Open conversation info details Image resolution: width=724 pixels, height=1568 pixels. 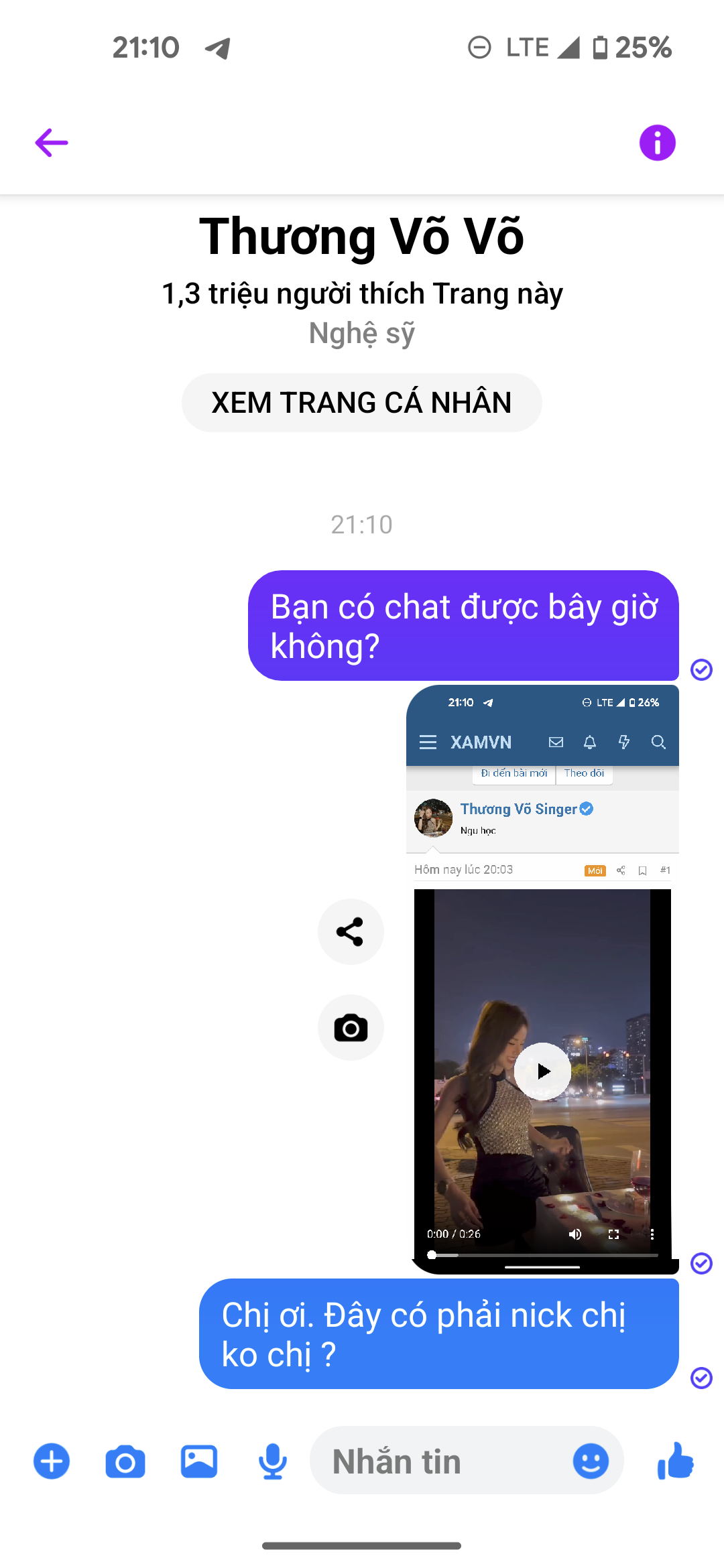pos(657,143)
